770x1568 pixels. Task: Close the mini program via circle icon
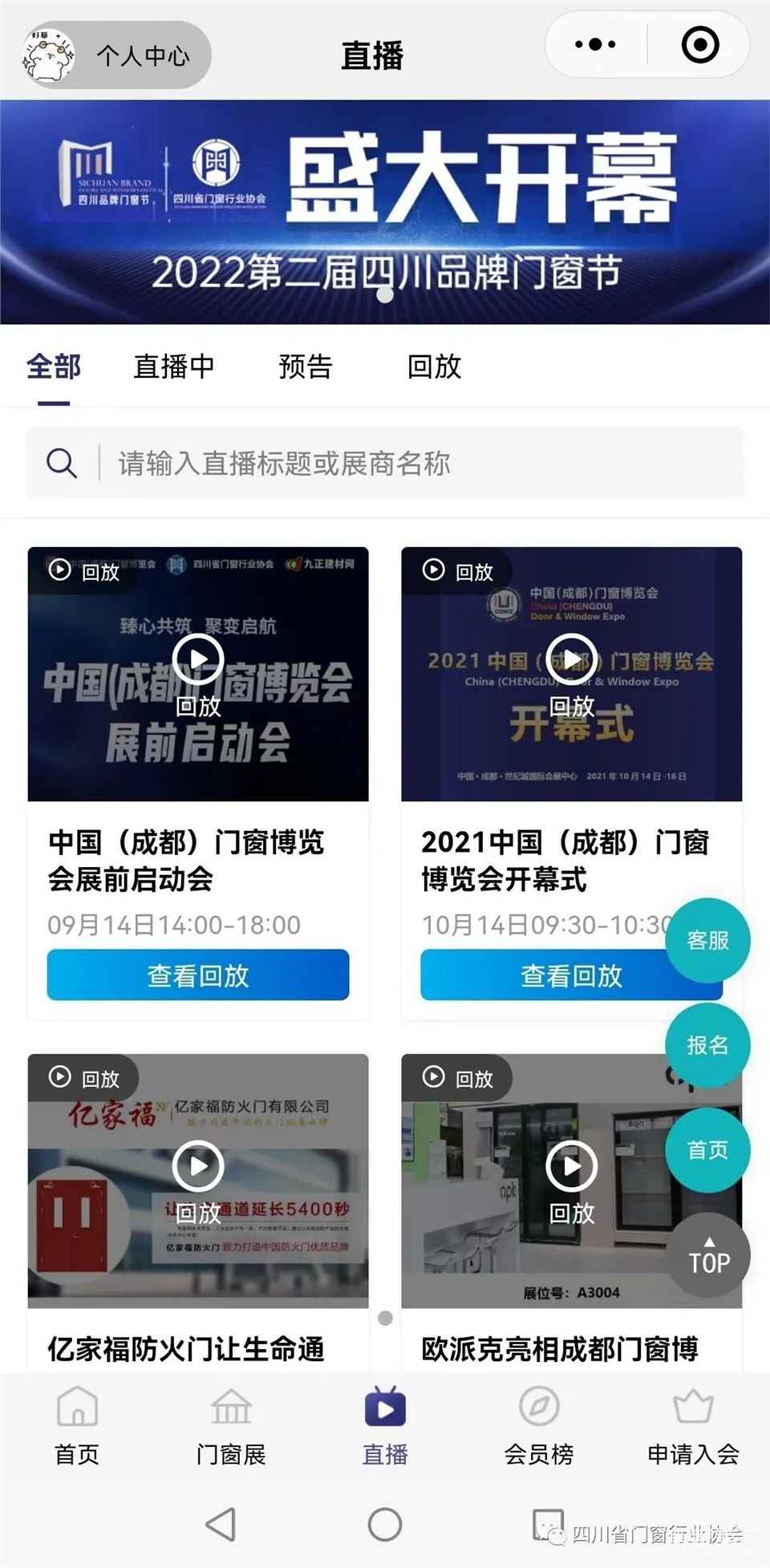(x=699, y=45)
